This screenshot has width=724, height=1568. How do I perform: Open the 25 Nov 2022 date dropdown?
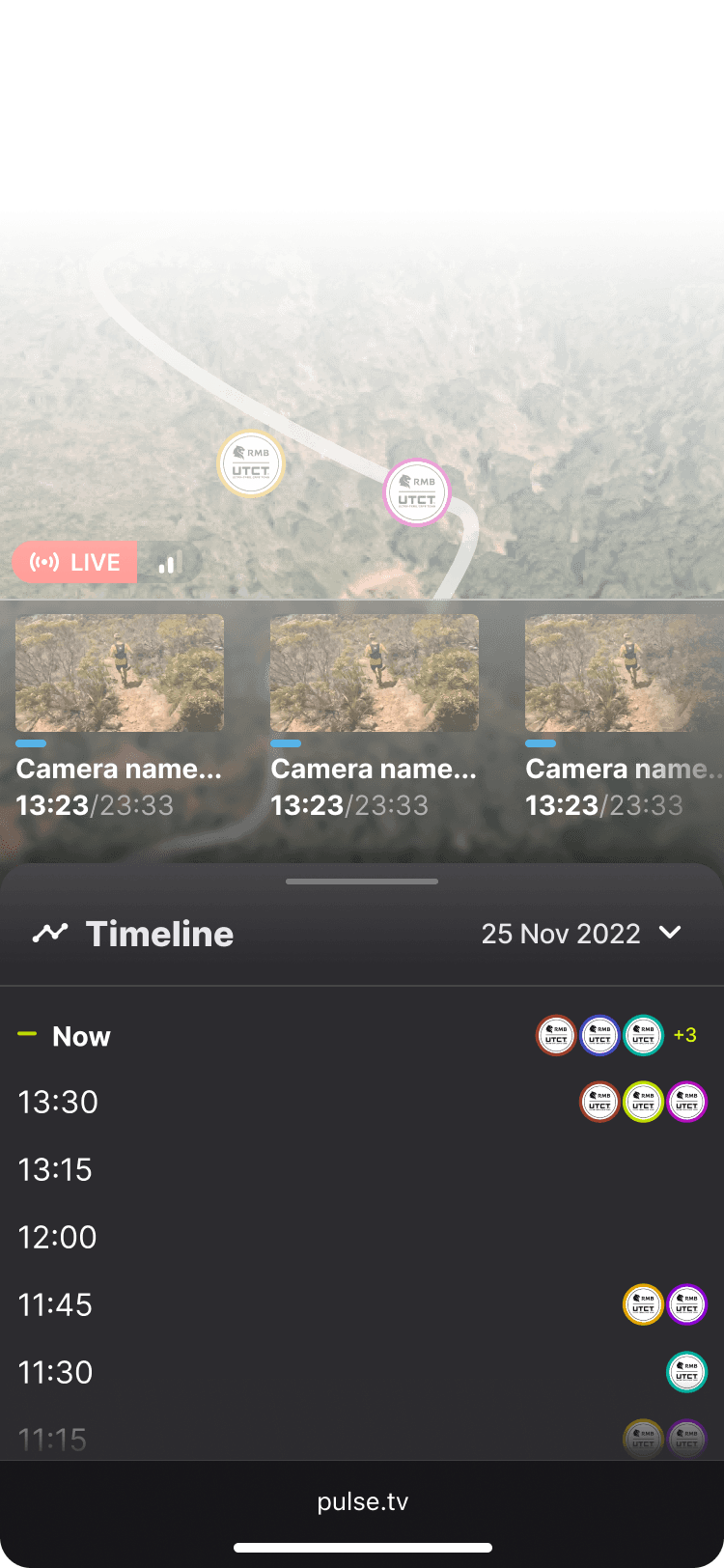pyautogui.click(x=581, y=934)
